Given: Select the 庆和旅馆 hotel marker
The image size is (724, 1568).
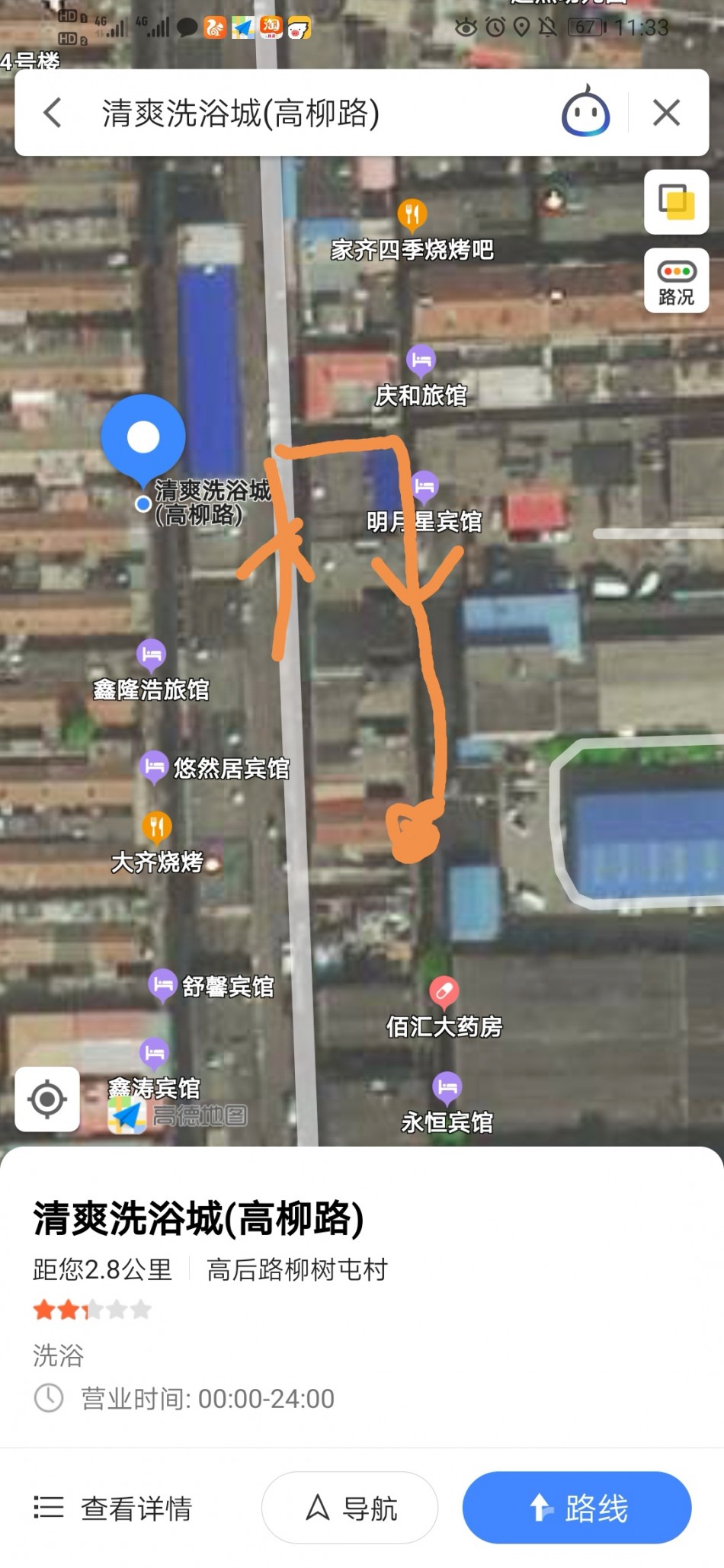Looking at the screenshot, I should point(421,360).
